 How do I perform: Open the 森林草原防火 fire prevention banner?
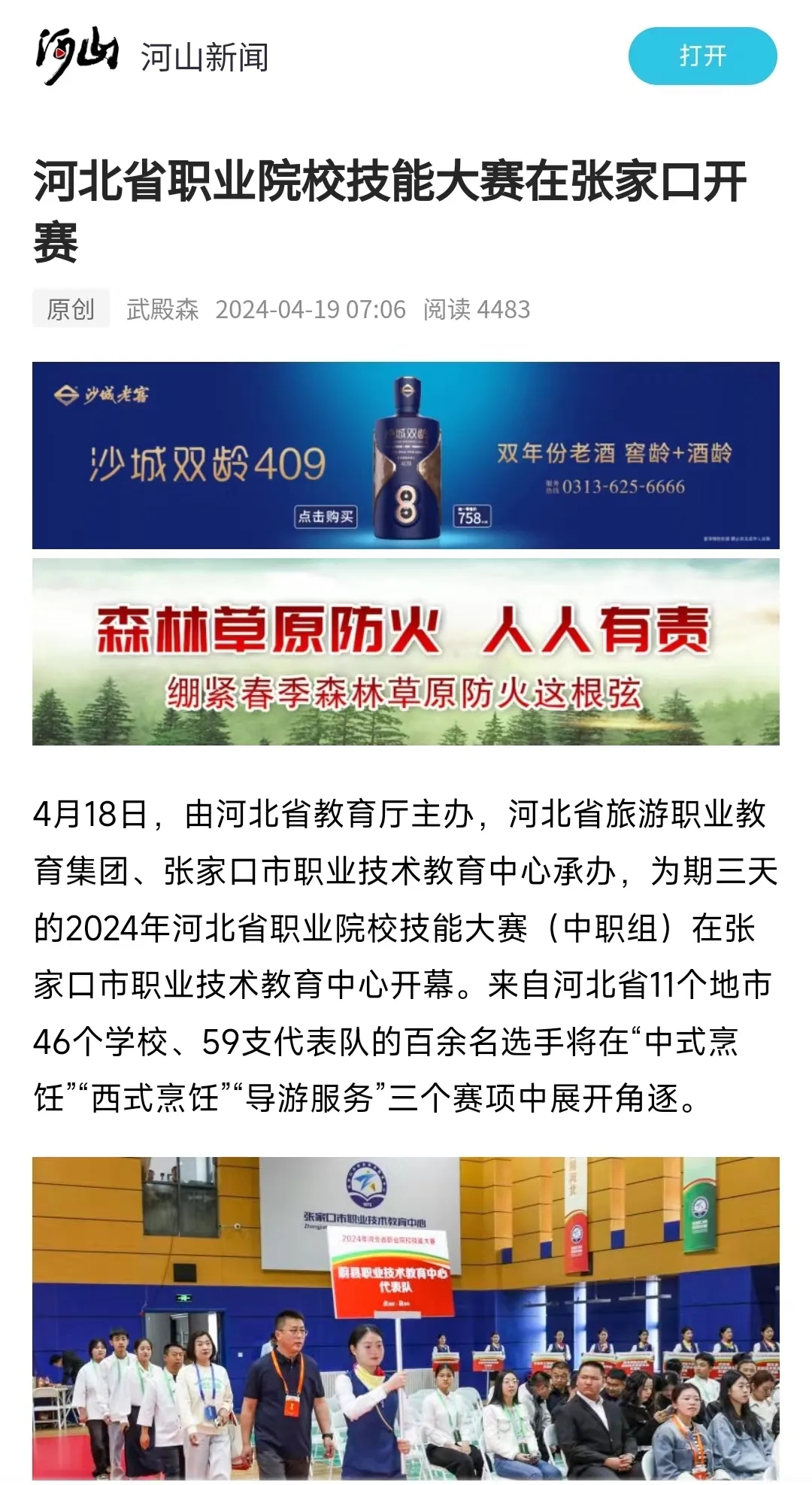405,651
